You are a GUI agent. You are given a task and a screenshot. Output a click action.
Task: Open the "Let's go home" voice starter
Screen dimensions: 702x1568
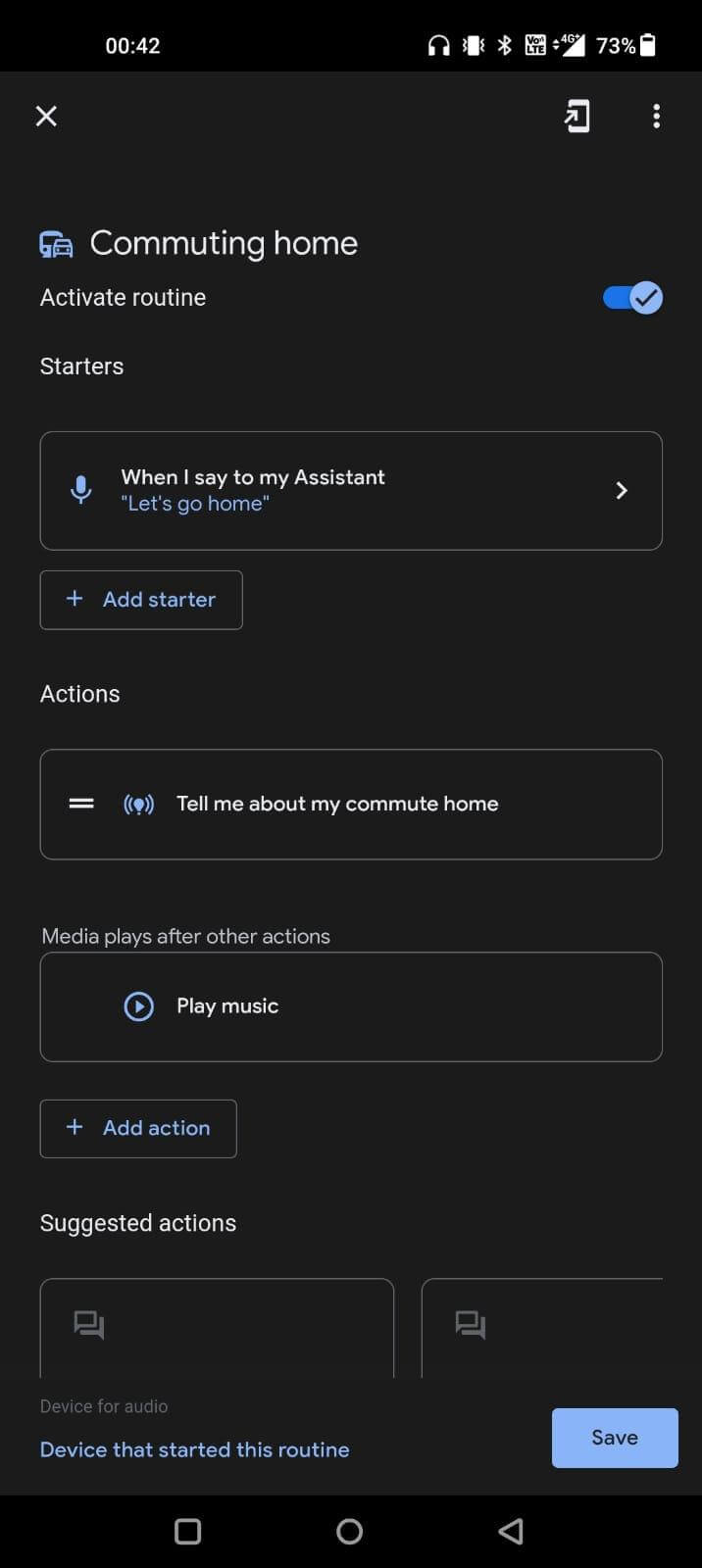[351, 490]
